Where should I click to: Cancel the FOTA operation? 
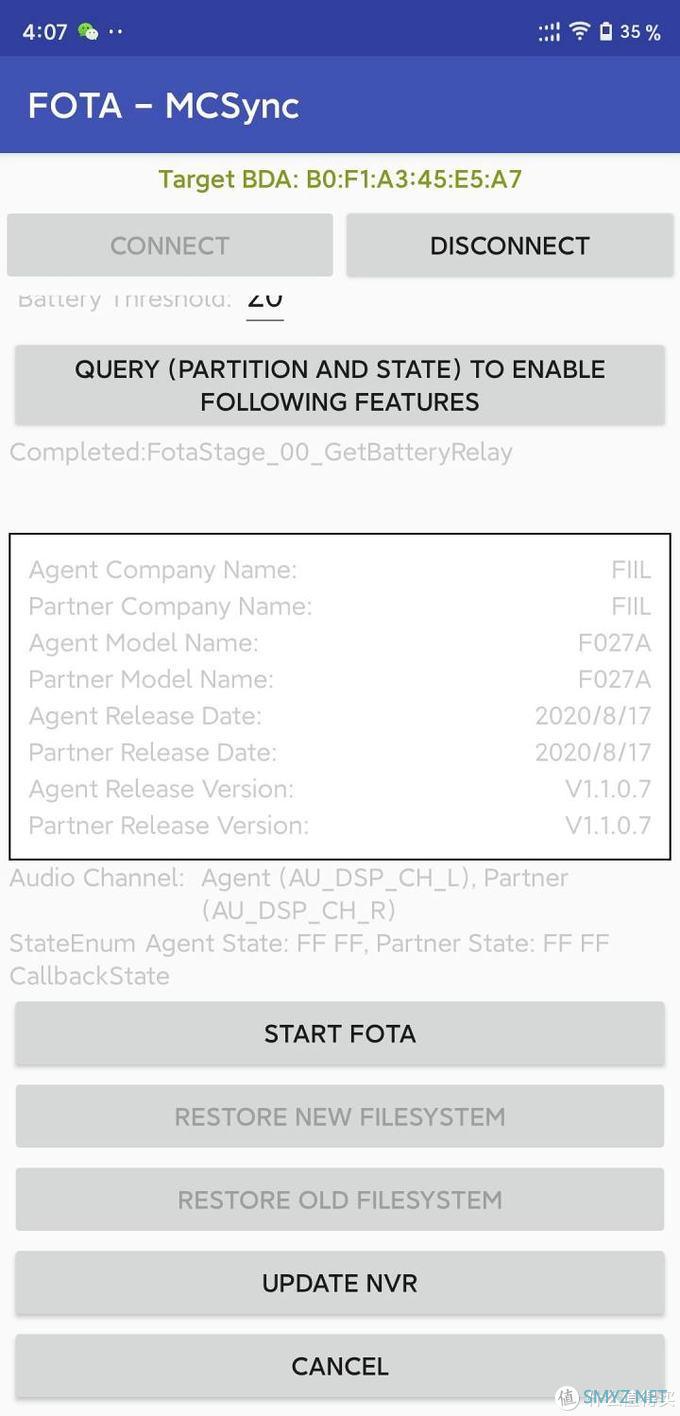[x=339, y=1366]
